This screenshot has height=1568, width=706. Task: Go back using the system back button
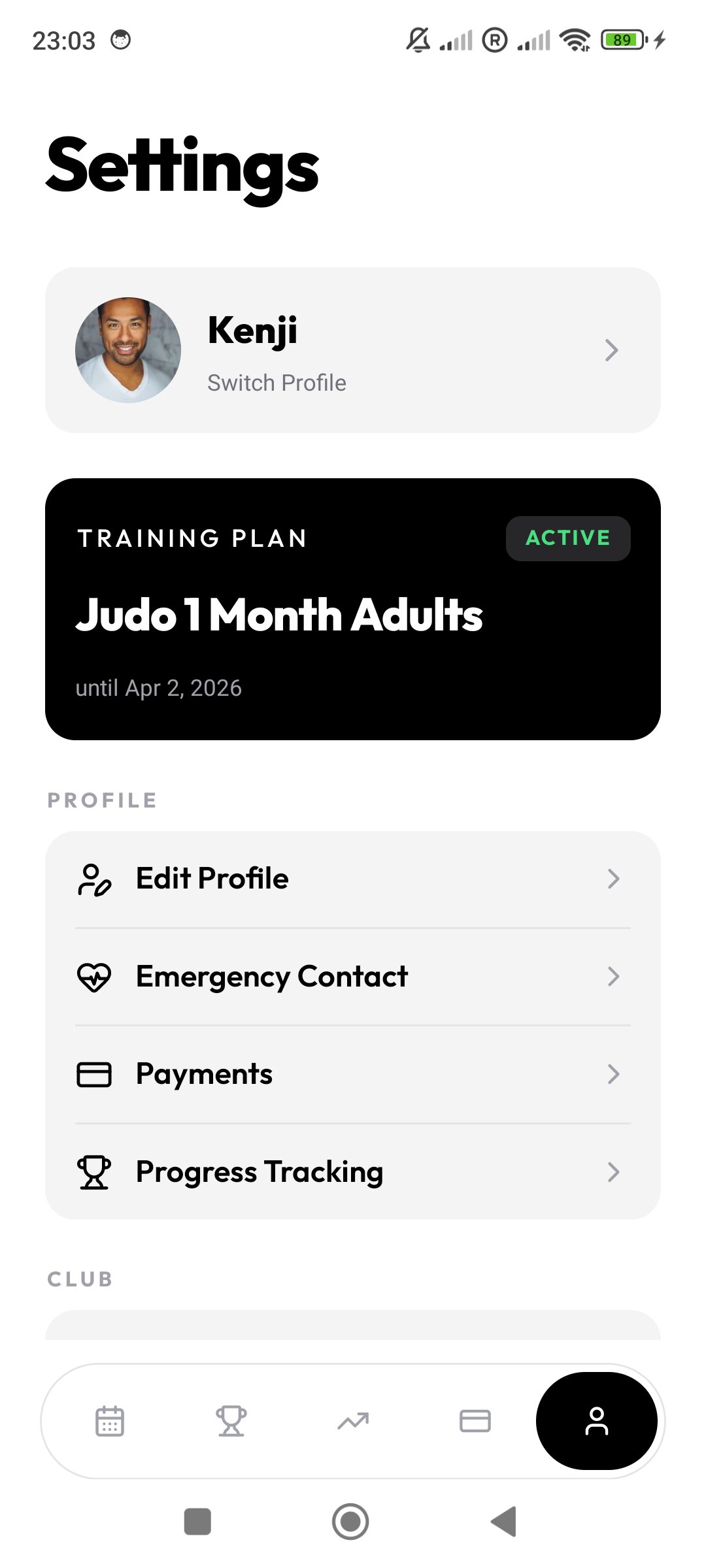tap(504, 1522)
